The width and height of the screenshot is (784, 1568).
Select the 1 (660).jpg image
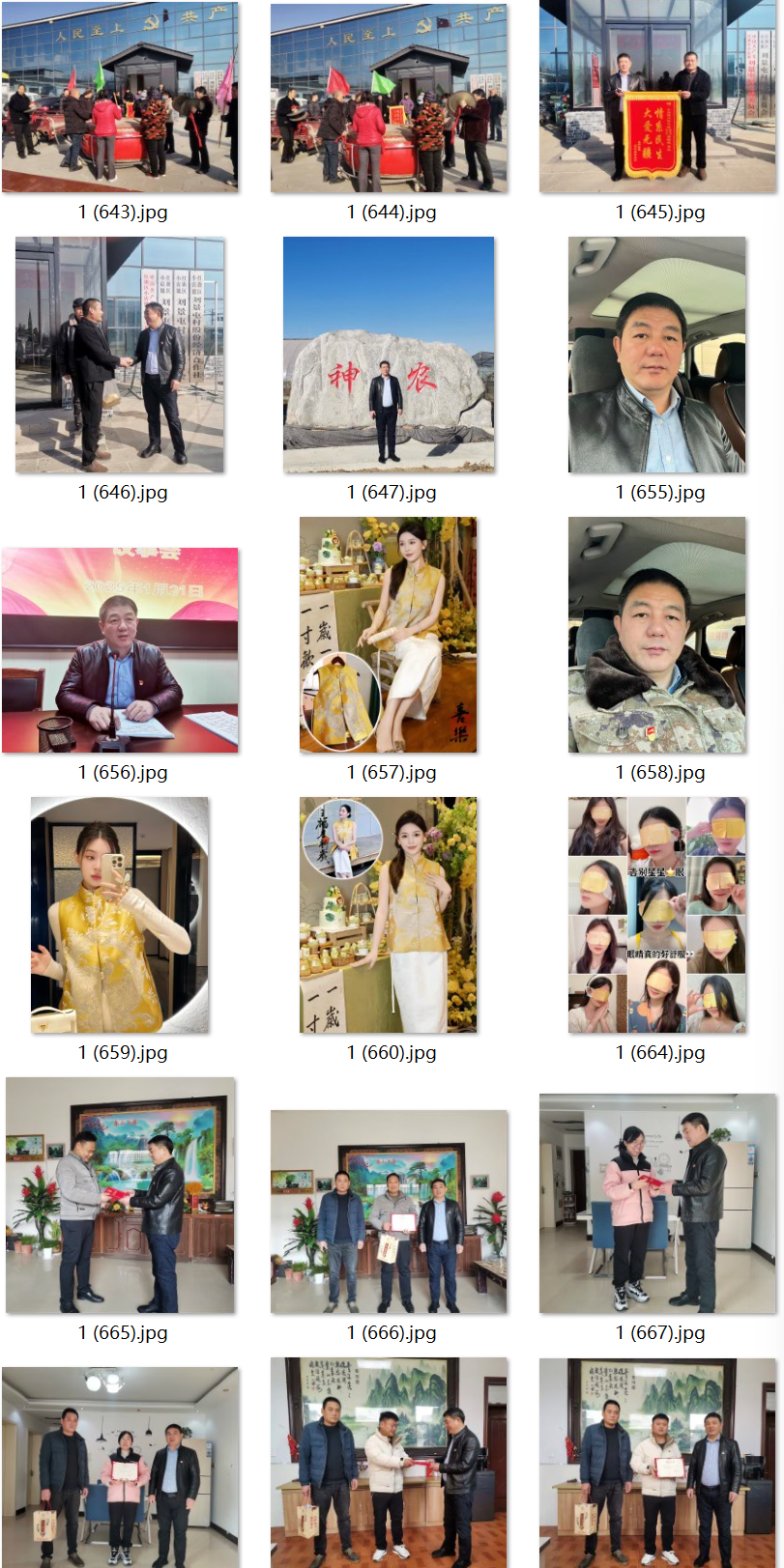(389, 915)
